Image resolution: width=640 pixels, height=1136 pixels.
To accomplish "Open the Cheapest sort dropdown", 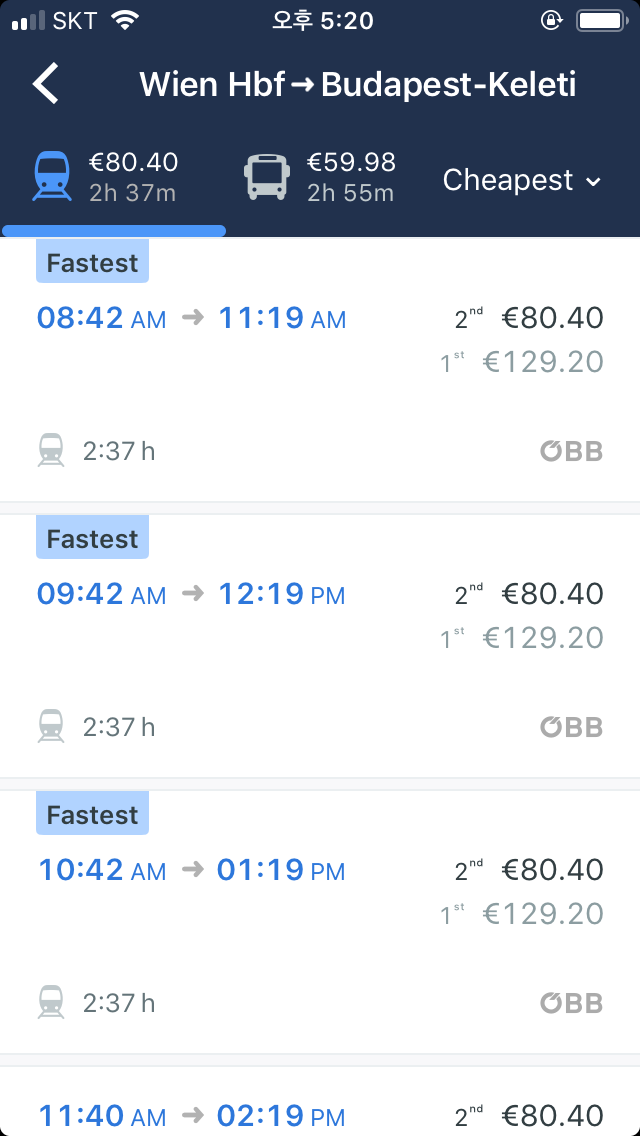I will [522, 180].
